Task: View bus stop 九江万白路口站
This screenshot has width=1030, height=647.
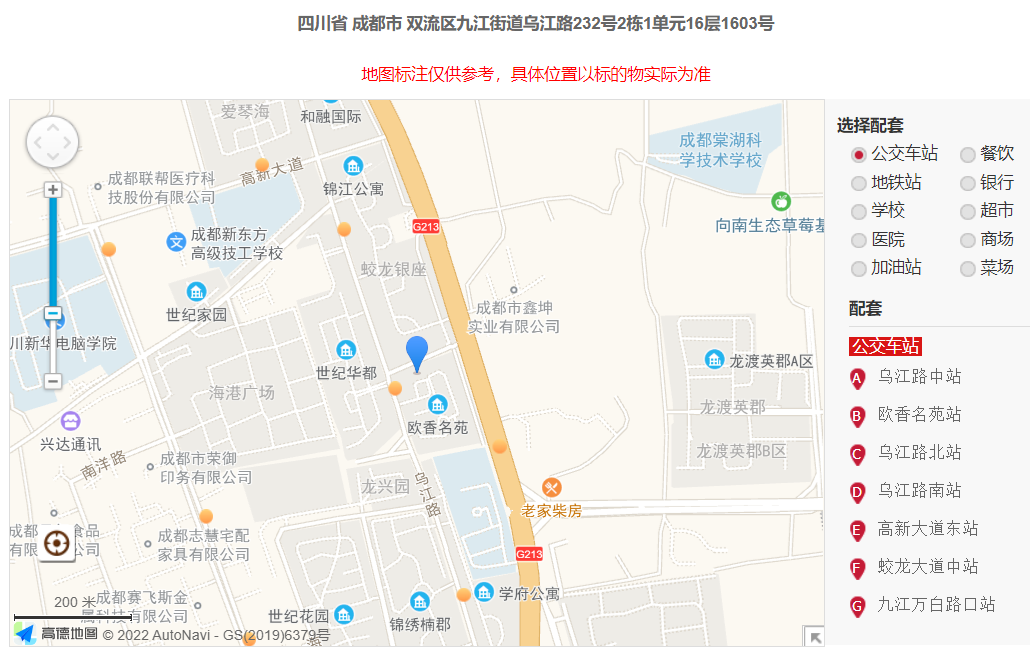Action: click(936, 604)
